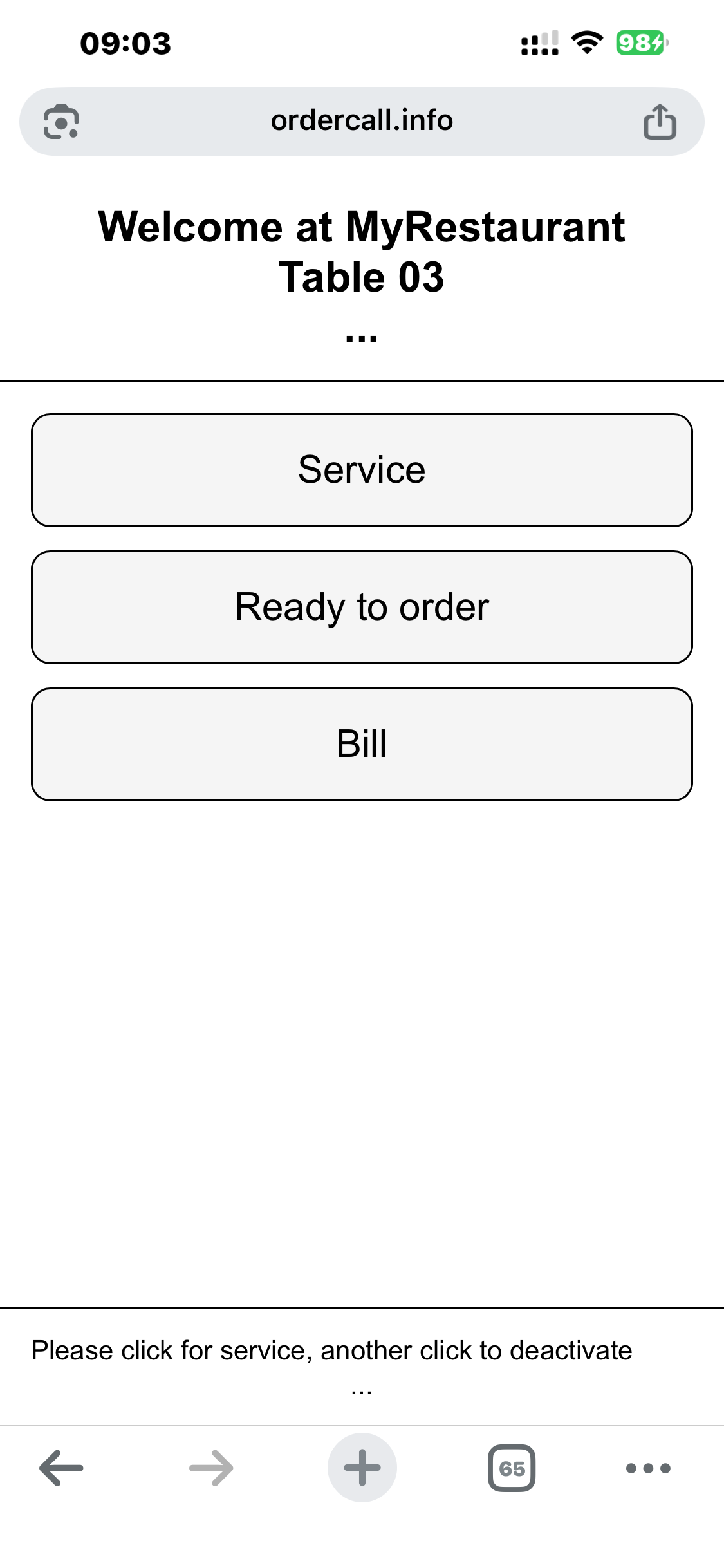Open a new browser tab
Screen dimensions: 724x1568
[362, 1468]
